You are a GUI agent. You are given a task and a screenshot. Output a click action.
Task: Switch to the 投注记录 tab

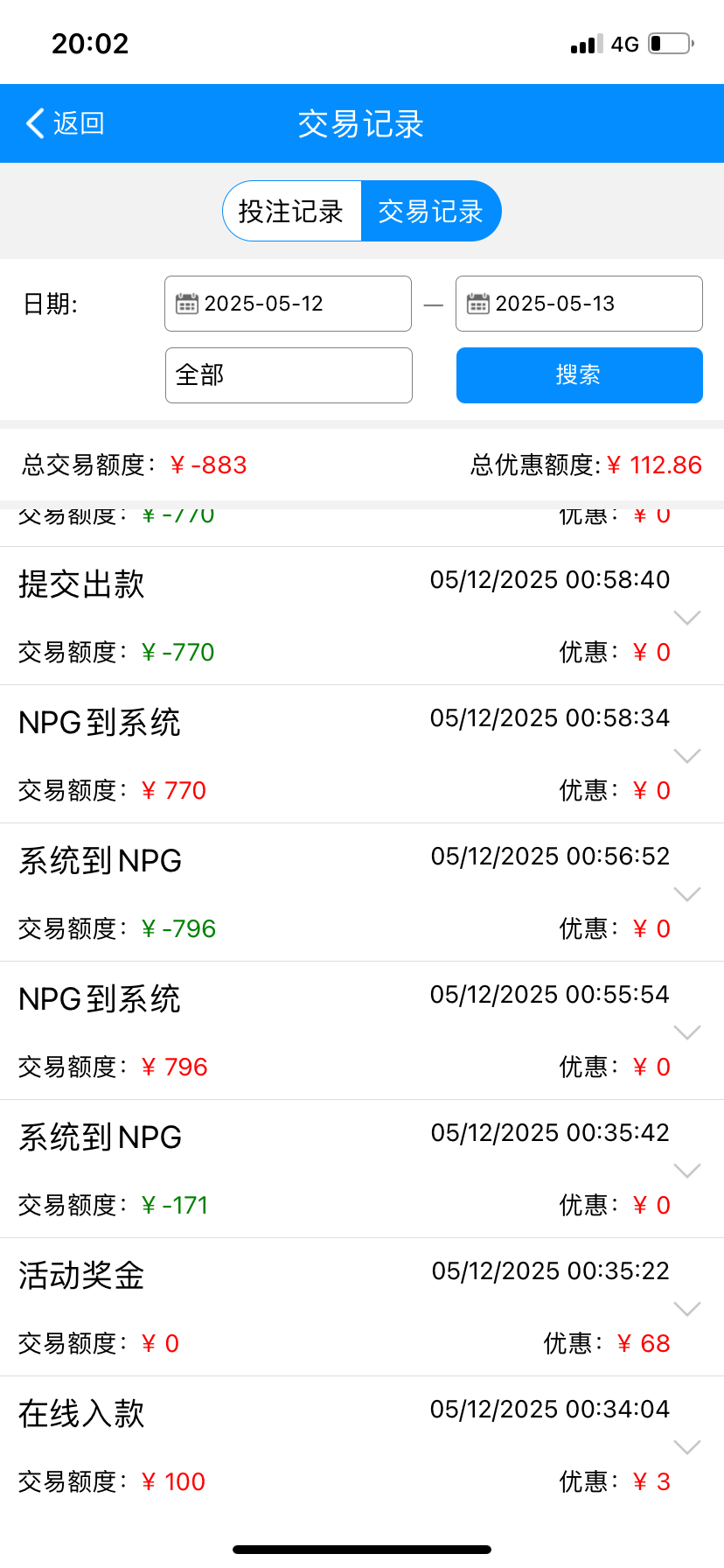click(x=291, y=211)
